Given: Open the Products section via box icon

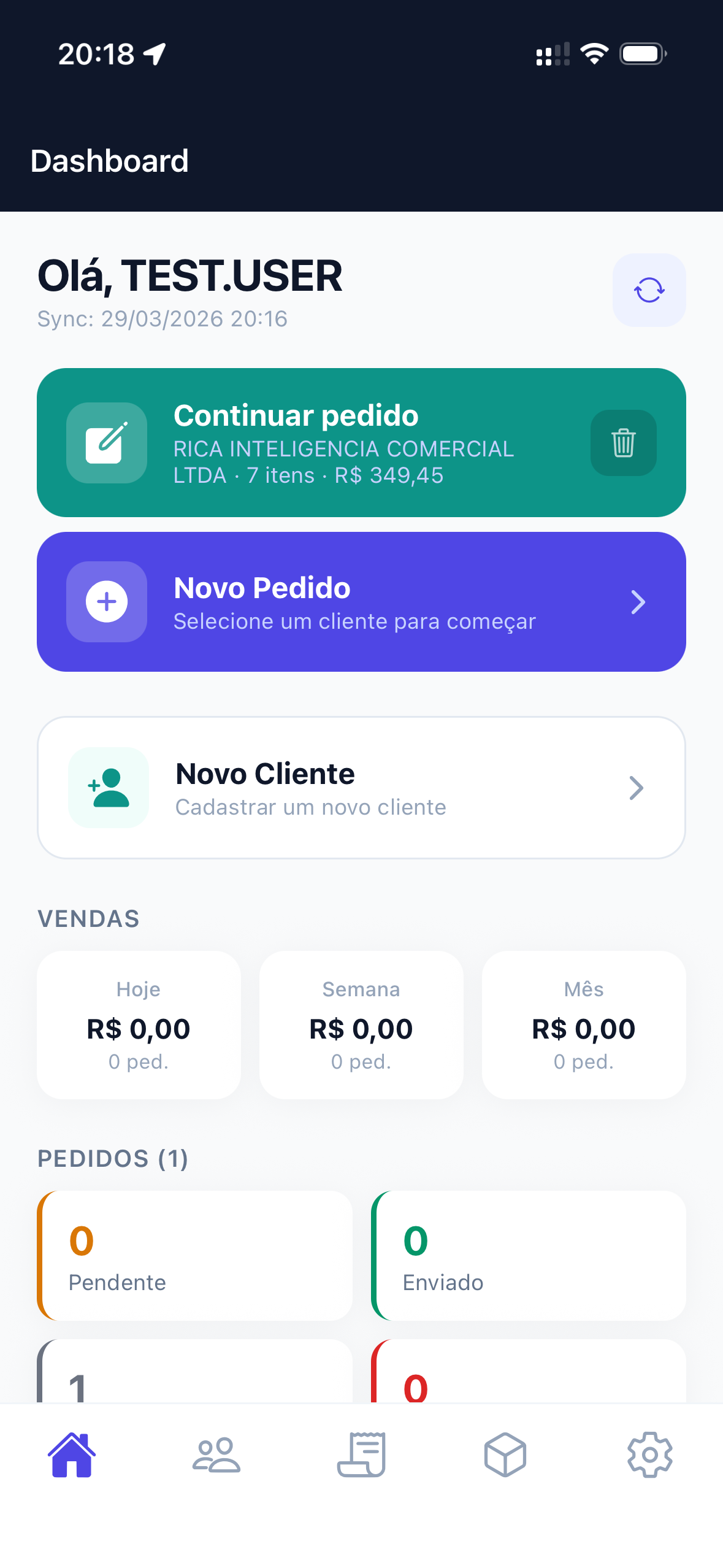Looking at the screenshot, I should point(505,1454).
